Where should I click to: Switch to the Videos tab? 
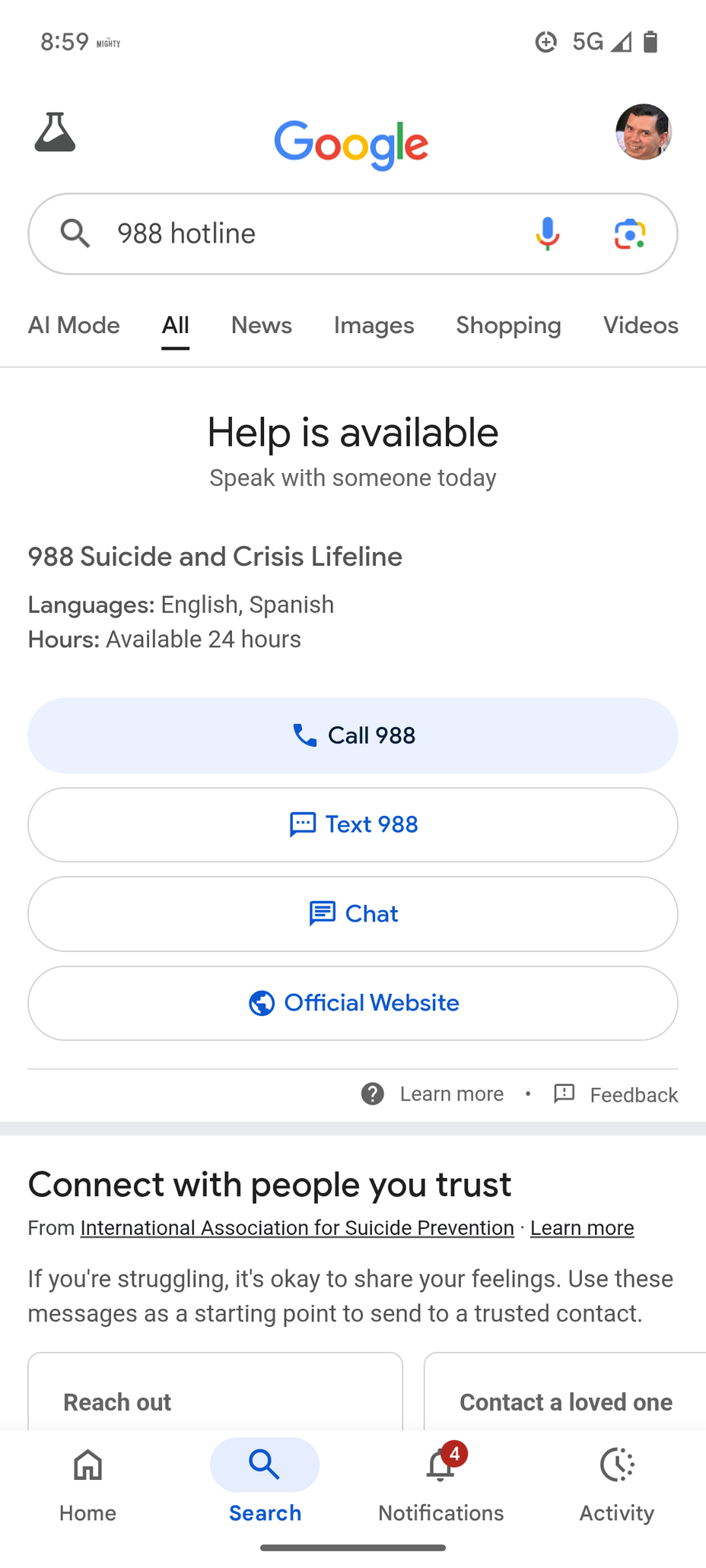[641, 325]
